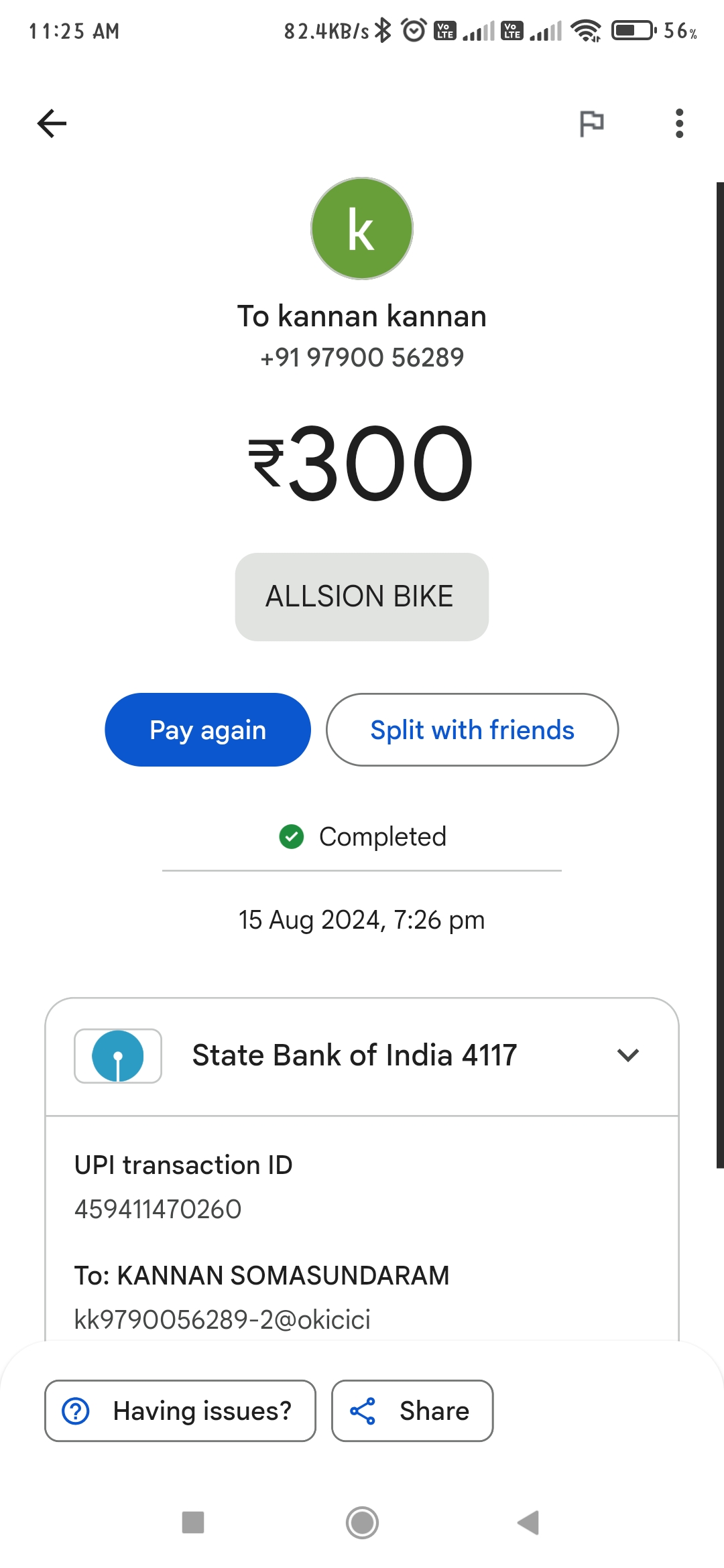Open kannan kannan's profile avatar
Screen dimensions: 724x1568
pyautogui.click(x=362, y=228)
